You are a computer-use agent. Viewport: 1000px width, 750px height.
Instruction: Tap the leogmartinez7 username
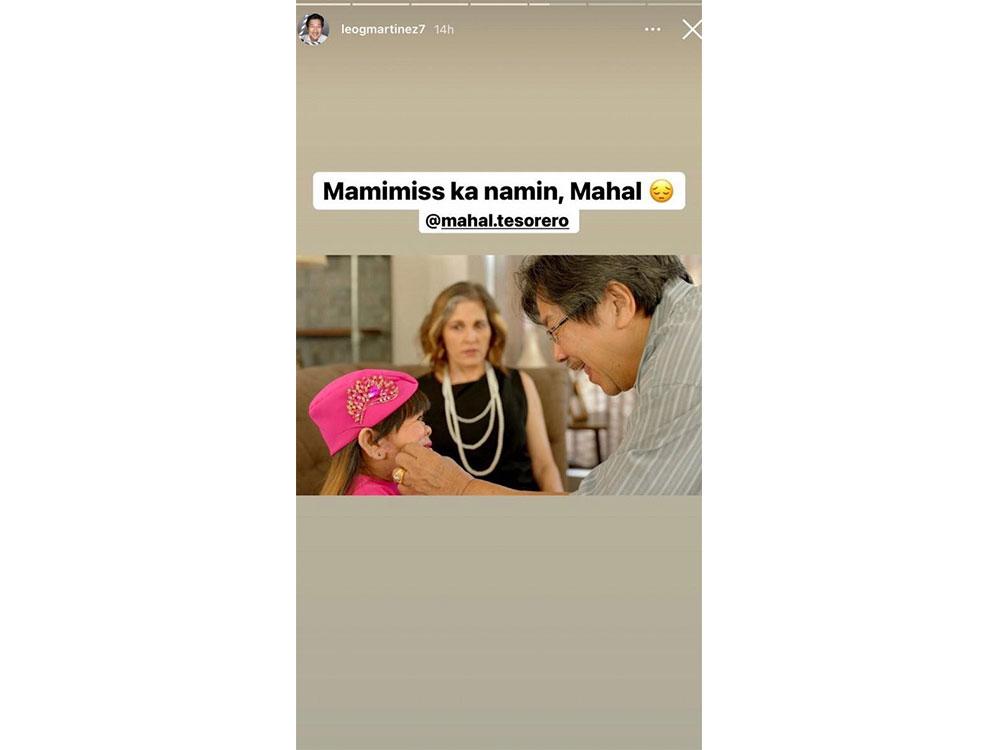point(383,30)
